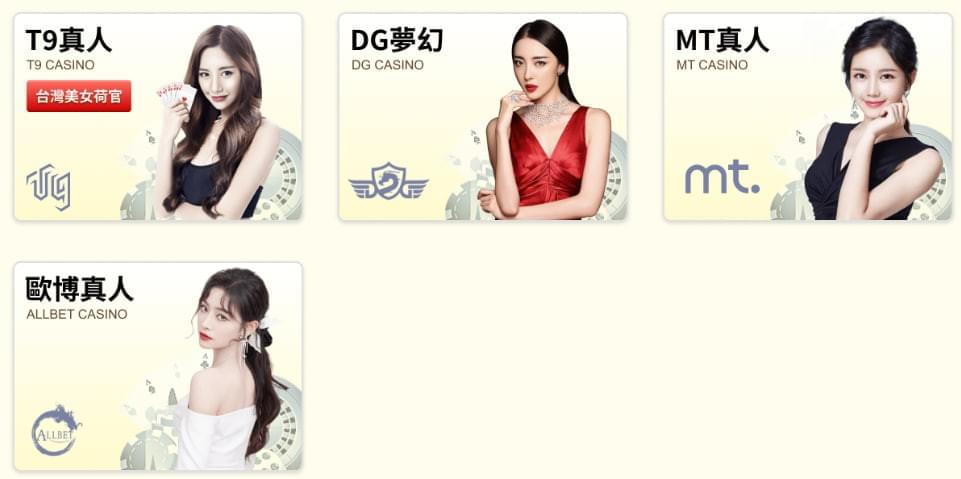The height and width of the screenshot is (479, 961).
Task: Select the MT真人 casino card
Action: point(807,117)
